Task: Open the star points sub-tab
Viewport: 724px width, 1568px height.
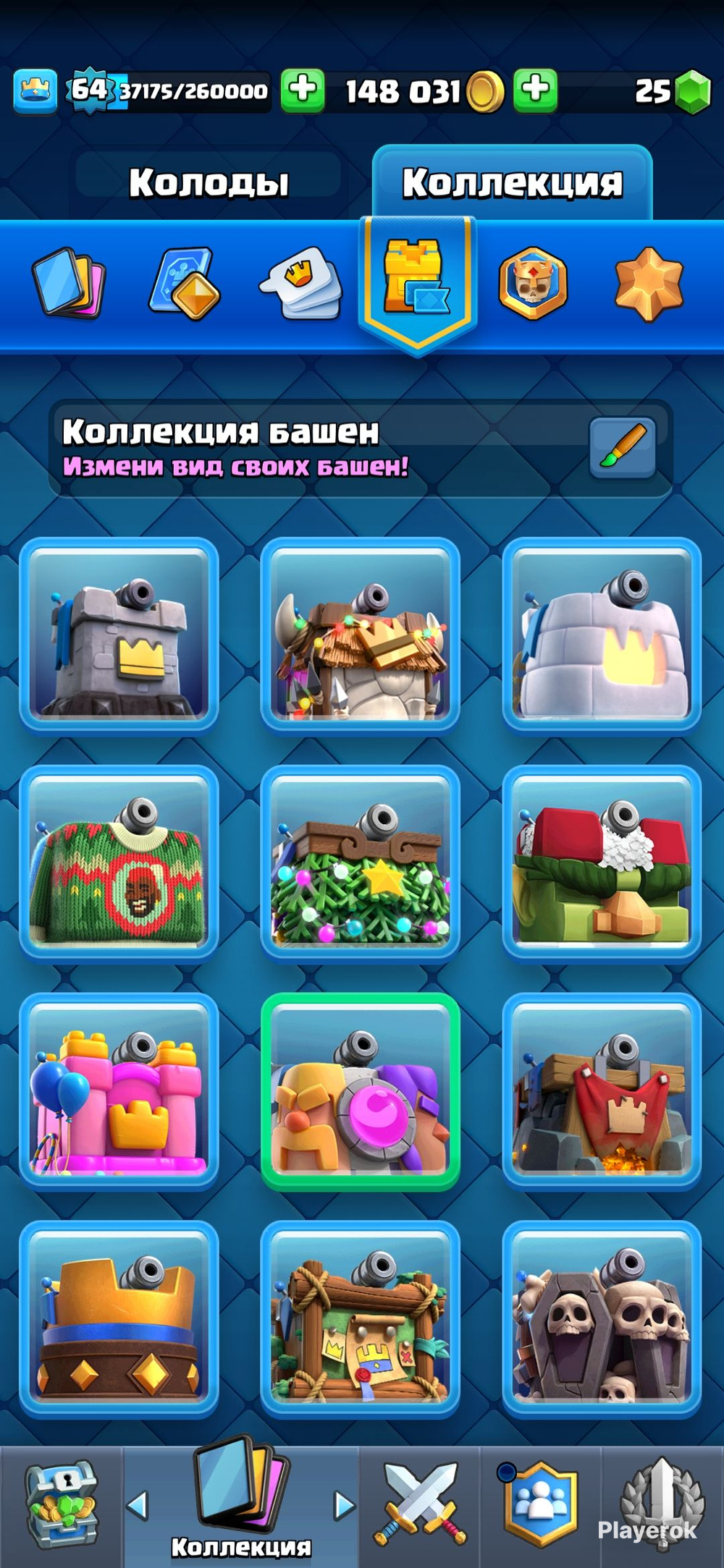Action: [x=648, y=284]
